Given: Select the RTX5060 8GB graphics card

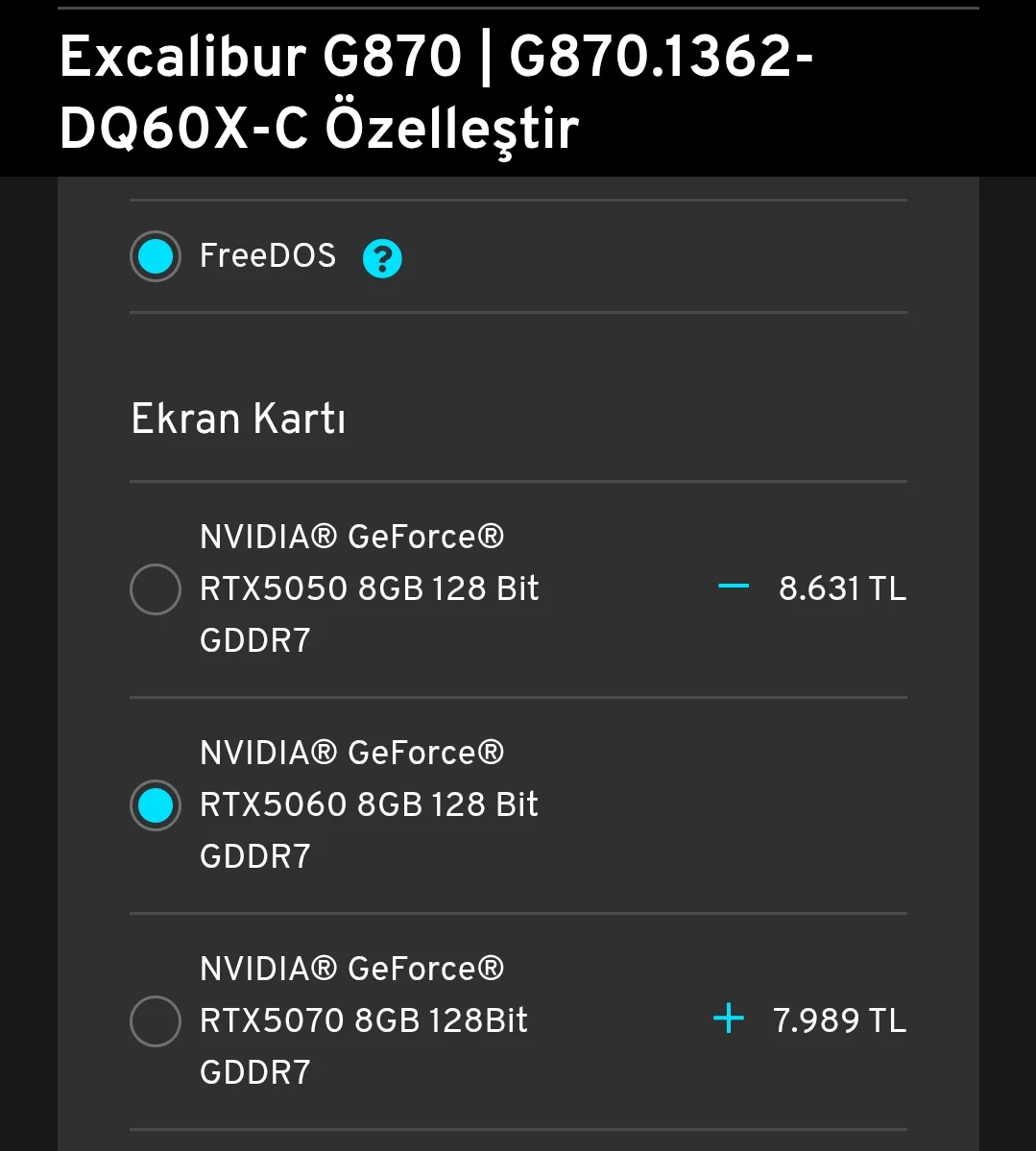Looking at the screenshot, I should click(x=156, y=804).
